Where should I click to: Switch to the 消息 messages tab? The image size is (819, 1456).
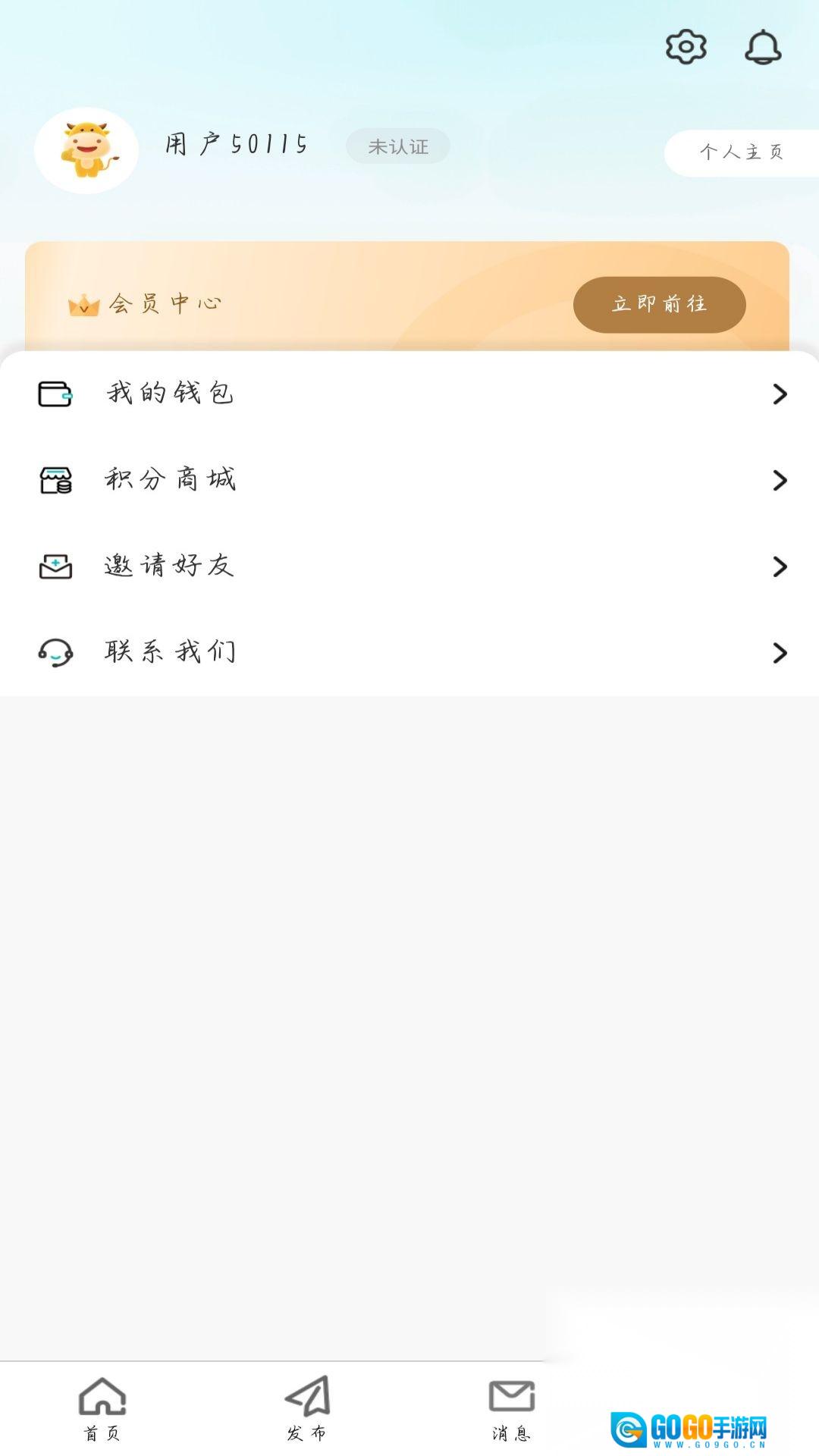(512, 1408)
